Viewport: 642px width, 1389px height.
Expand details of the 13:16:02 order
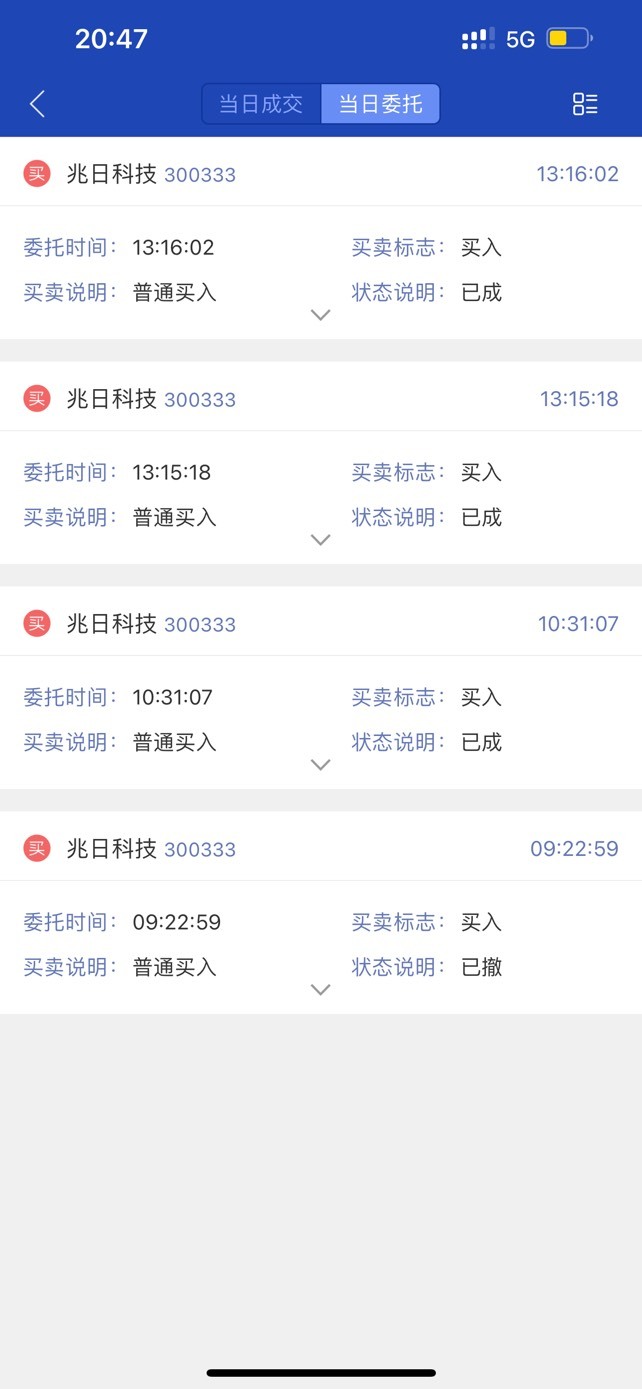[x=320, y=315]
